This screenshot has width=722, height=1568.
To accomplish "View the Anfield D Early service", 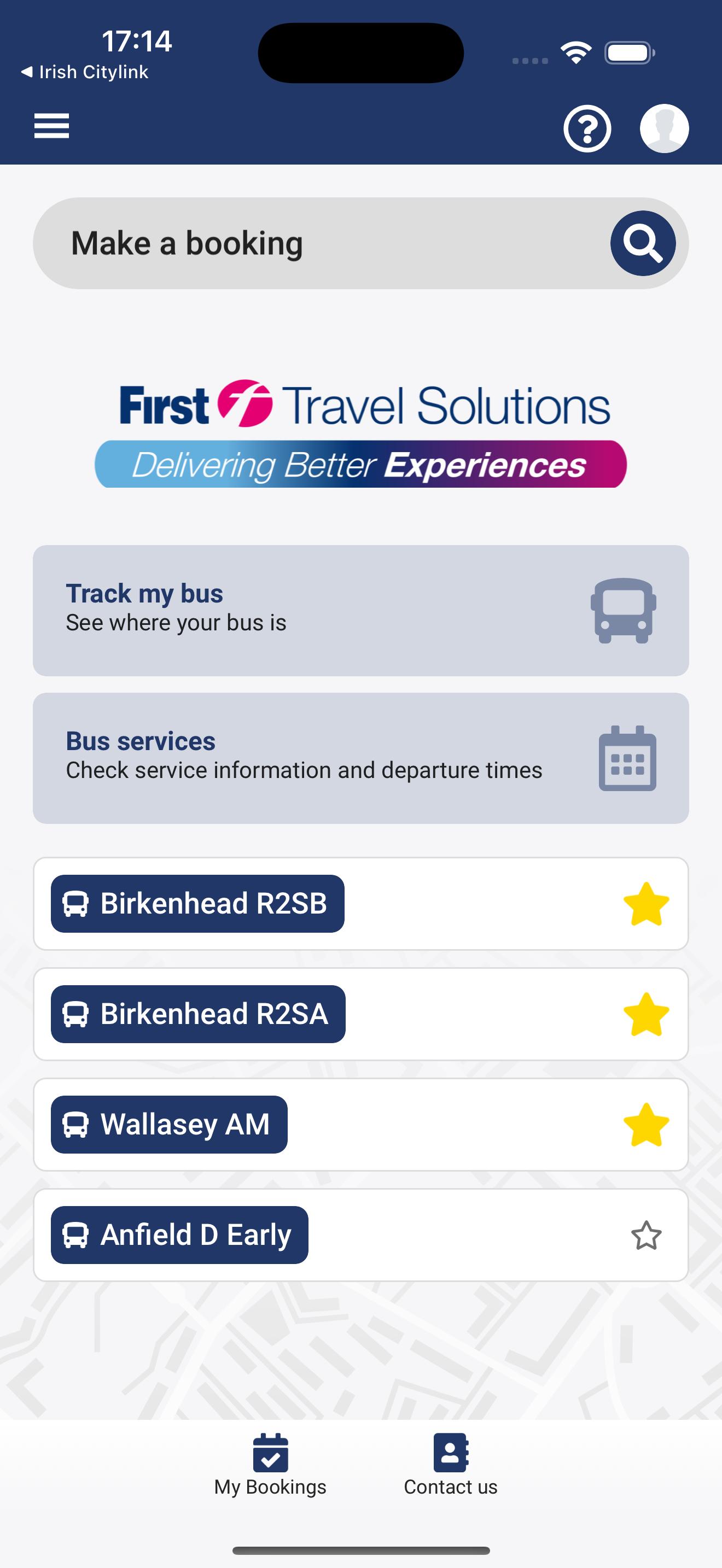I will [179, 1234].
